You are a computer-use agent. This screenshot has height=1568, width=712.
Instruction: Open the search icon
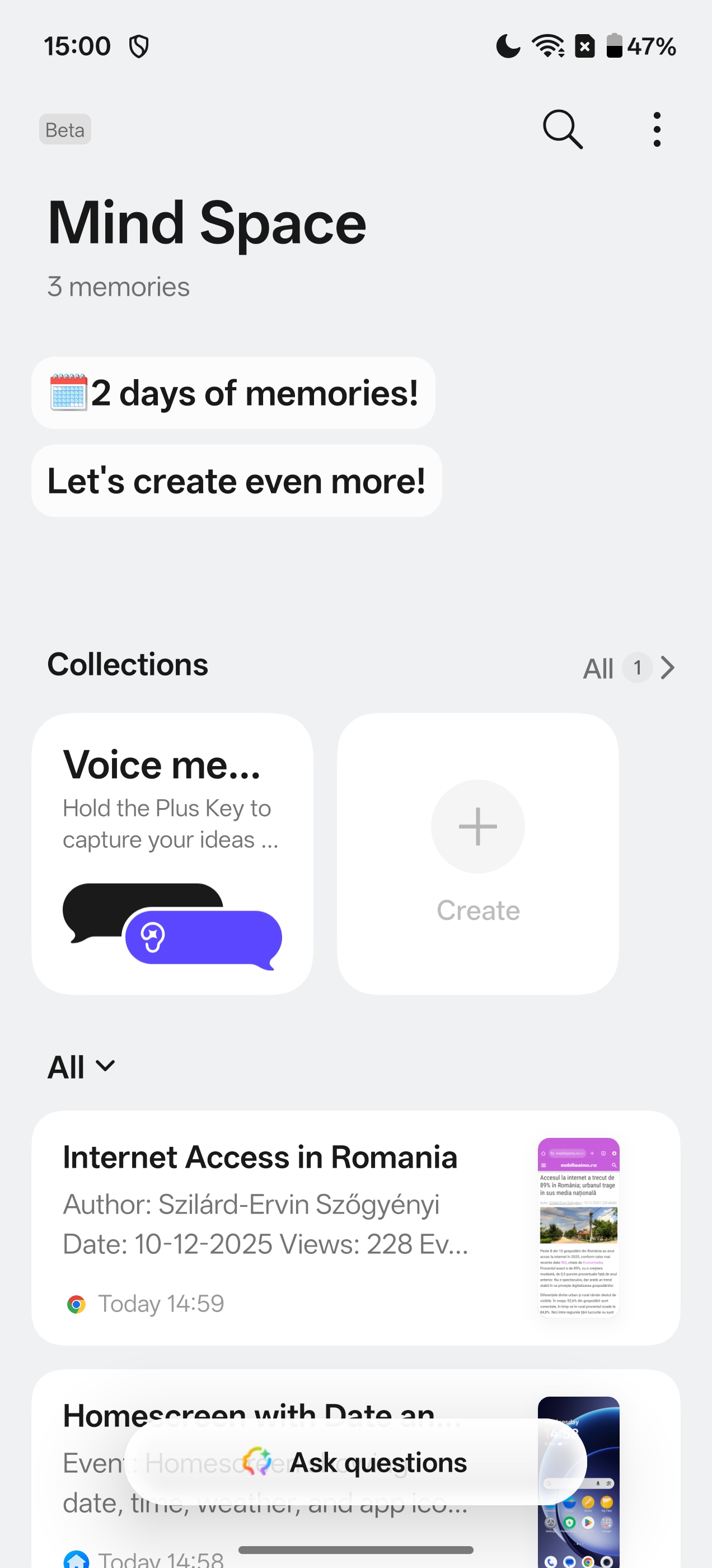coord(563,129)
